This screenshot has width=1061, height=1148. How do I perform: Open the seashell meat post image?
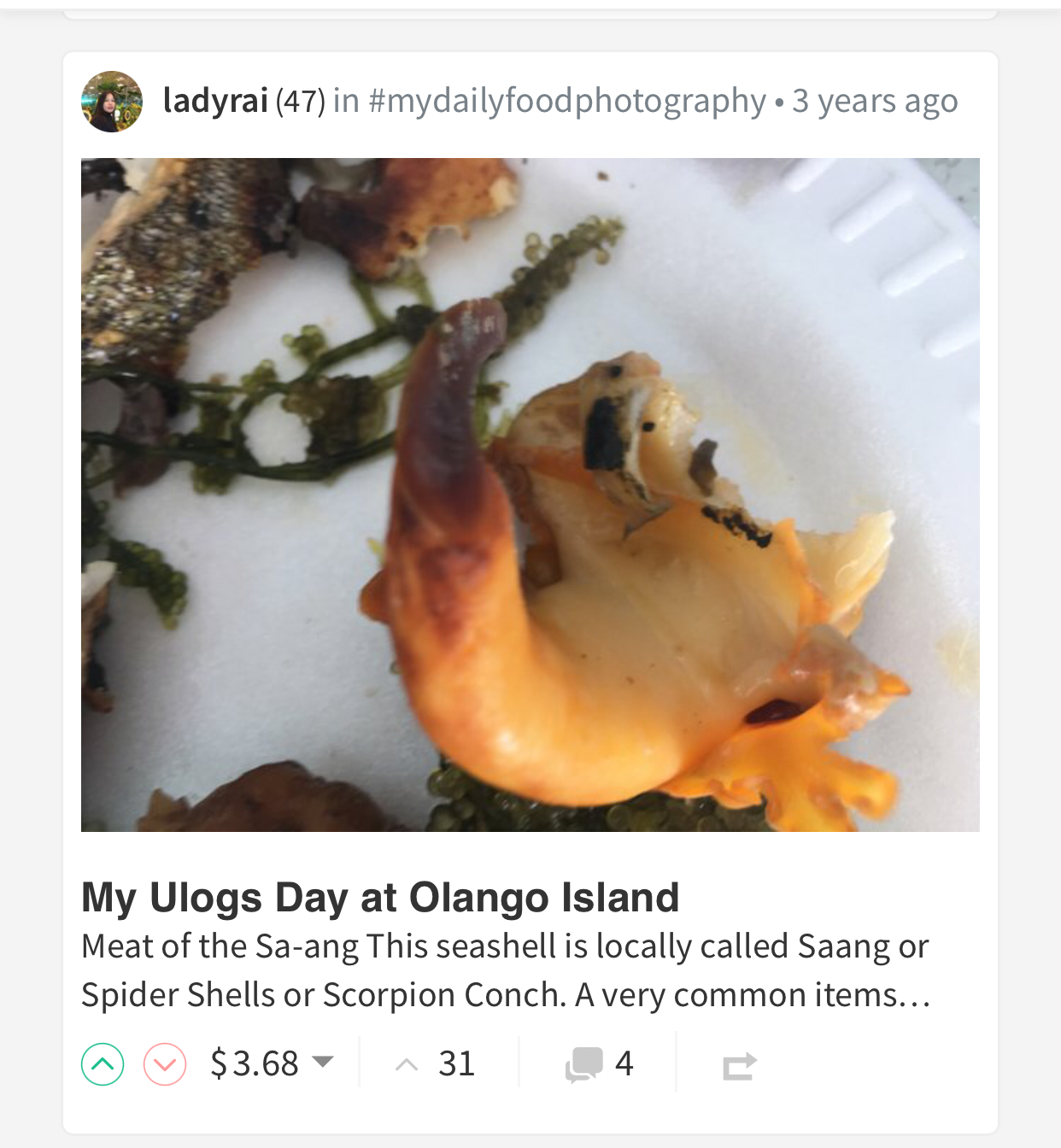pyautogui.click(x=530, y=494)
